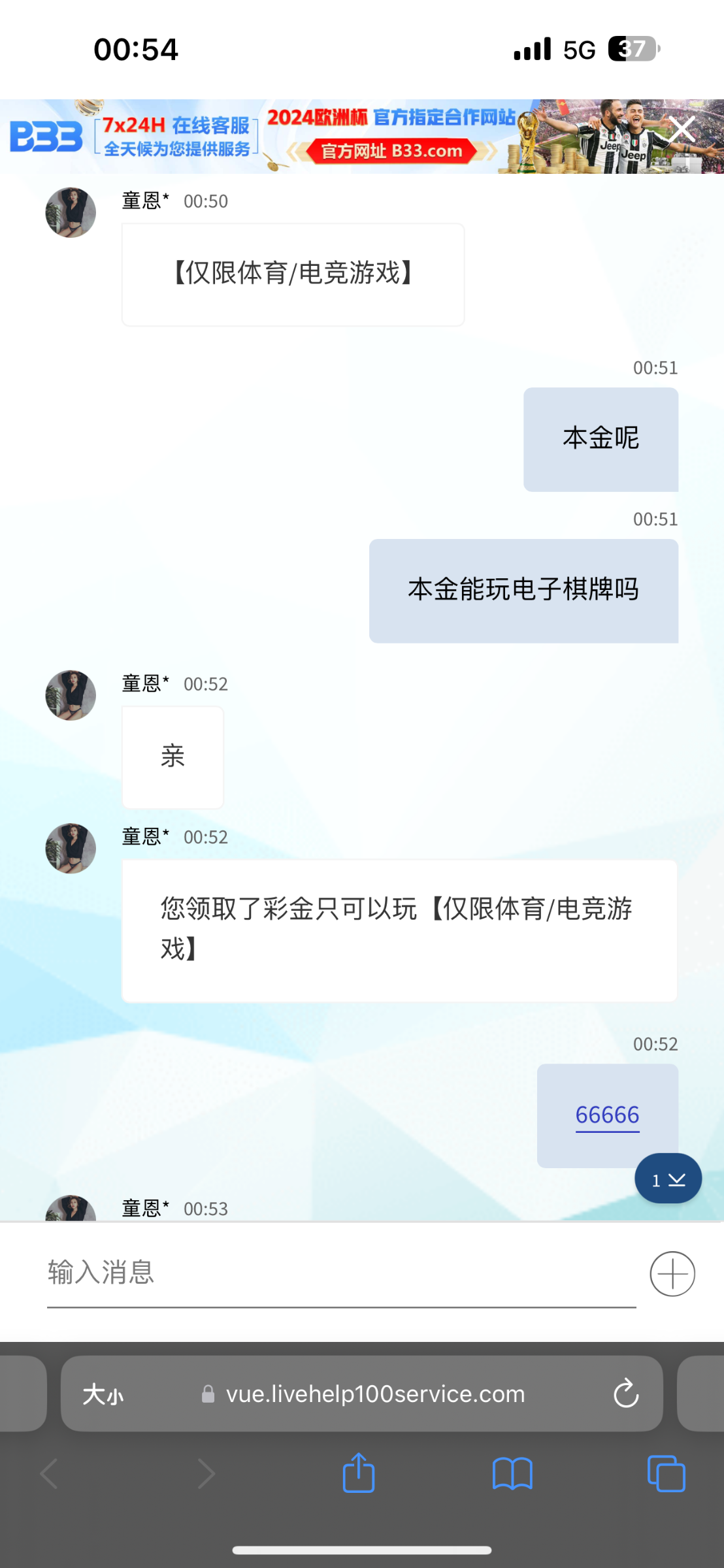Focus the 输入消息 message field
The height and width of the screenshot is (1568, 724).
tap(340, 1273)
